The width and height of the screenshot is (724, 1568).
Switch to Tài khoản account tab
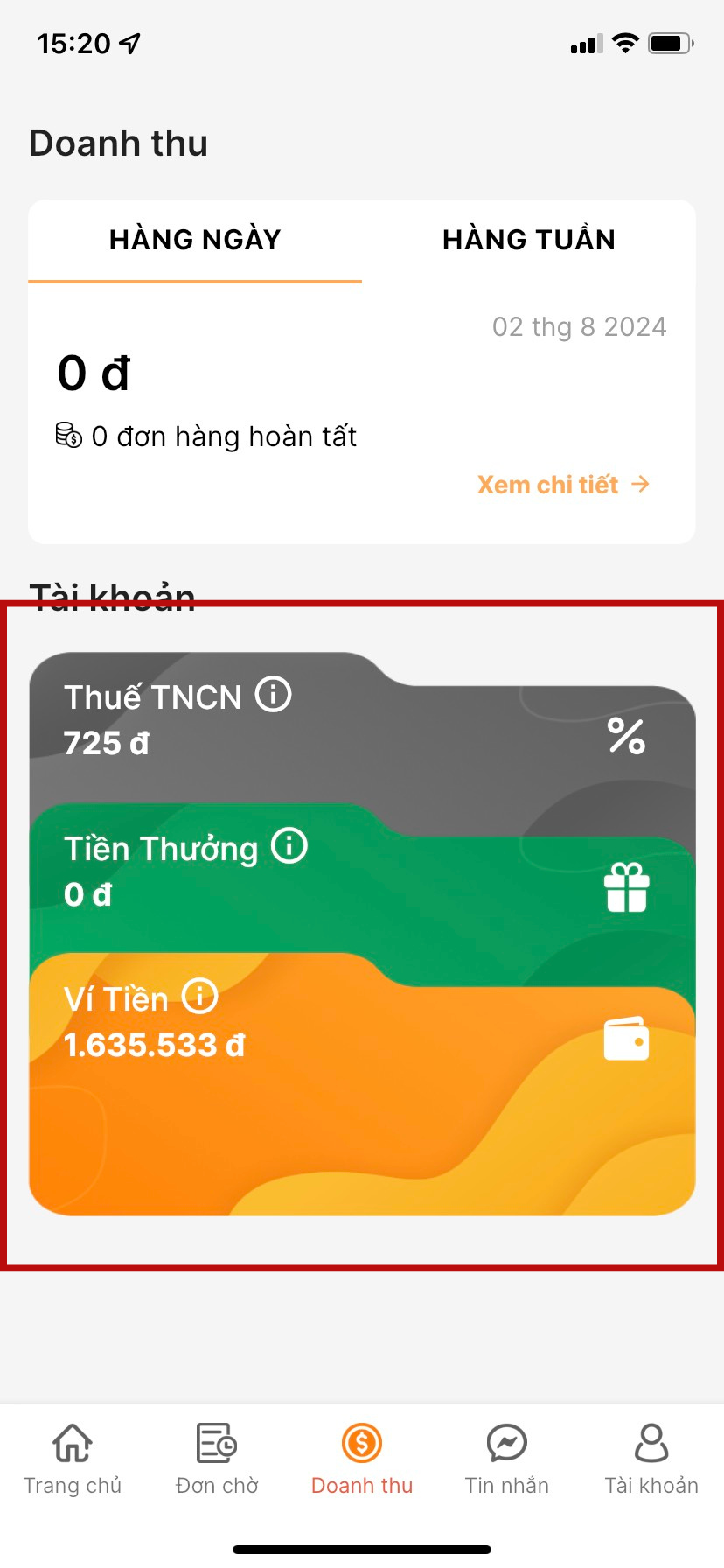click(x=651, y=1459)
